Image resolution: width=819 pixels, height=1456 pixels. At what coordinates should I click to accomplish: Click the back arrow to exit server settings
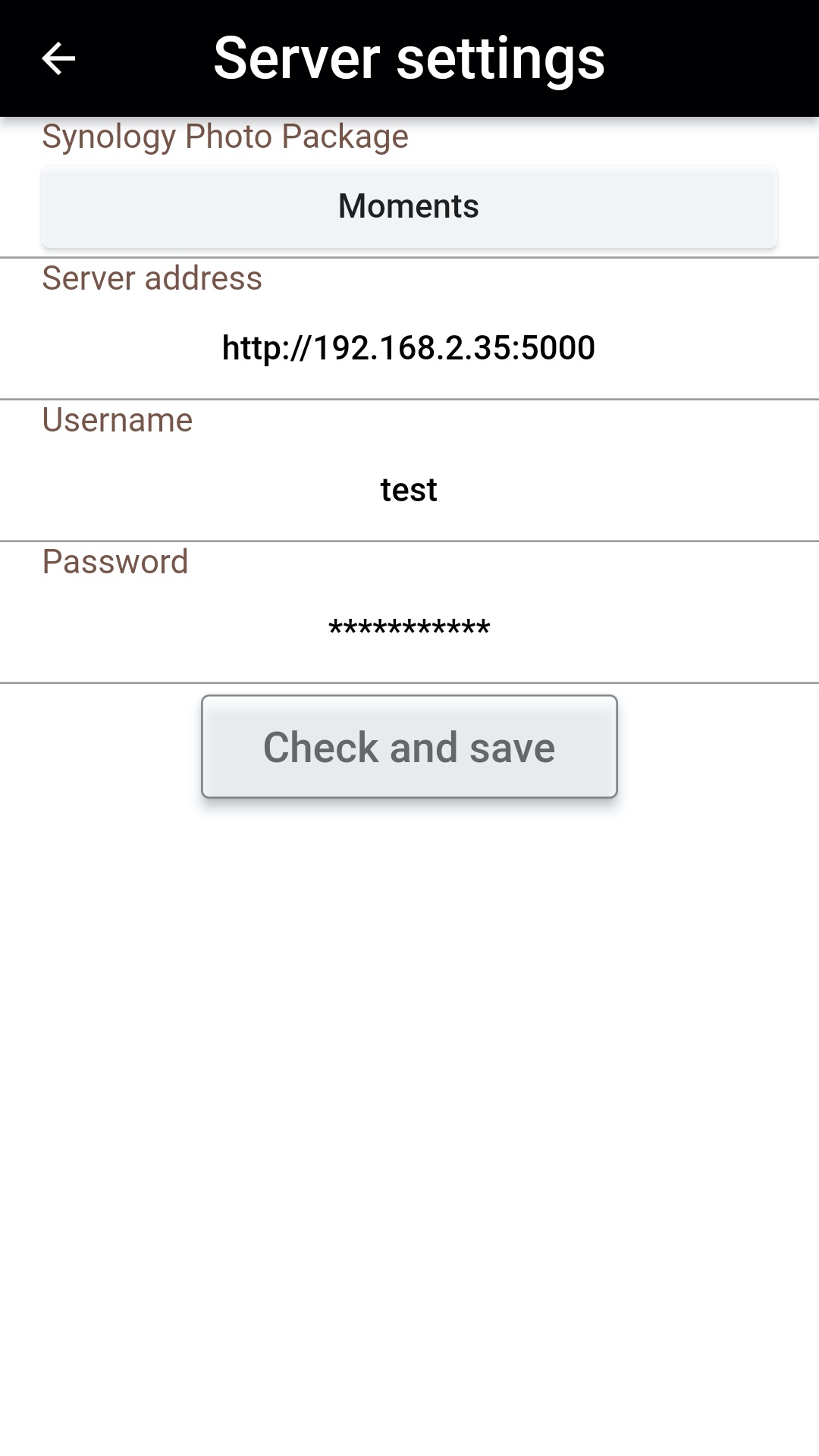58,59
